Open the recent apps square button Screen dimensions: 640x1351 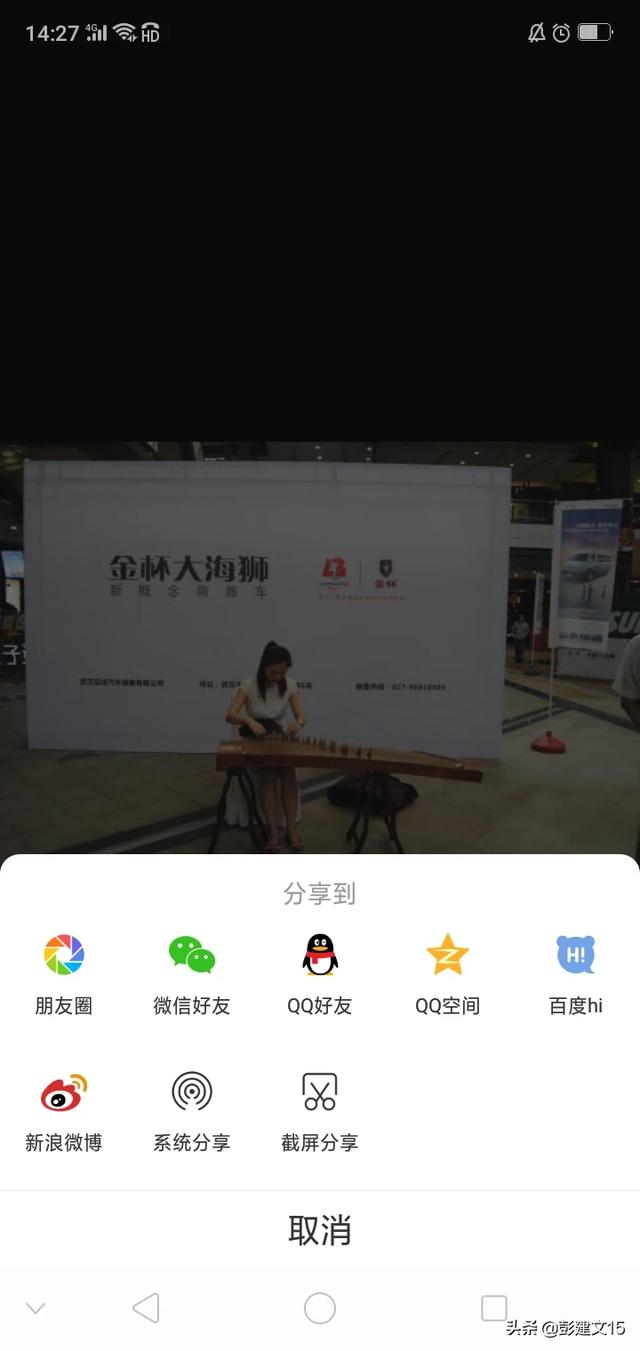click(x=494, y=1308)
